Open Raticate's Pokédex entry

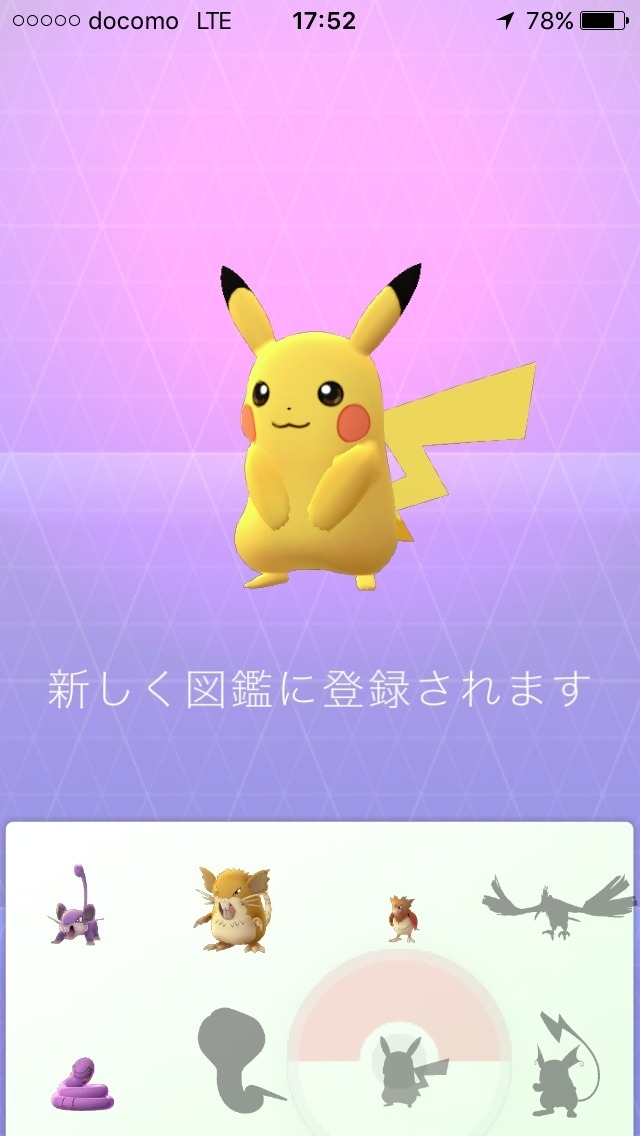tap(232, 908)
